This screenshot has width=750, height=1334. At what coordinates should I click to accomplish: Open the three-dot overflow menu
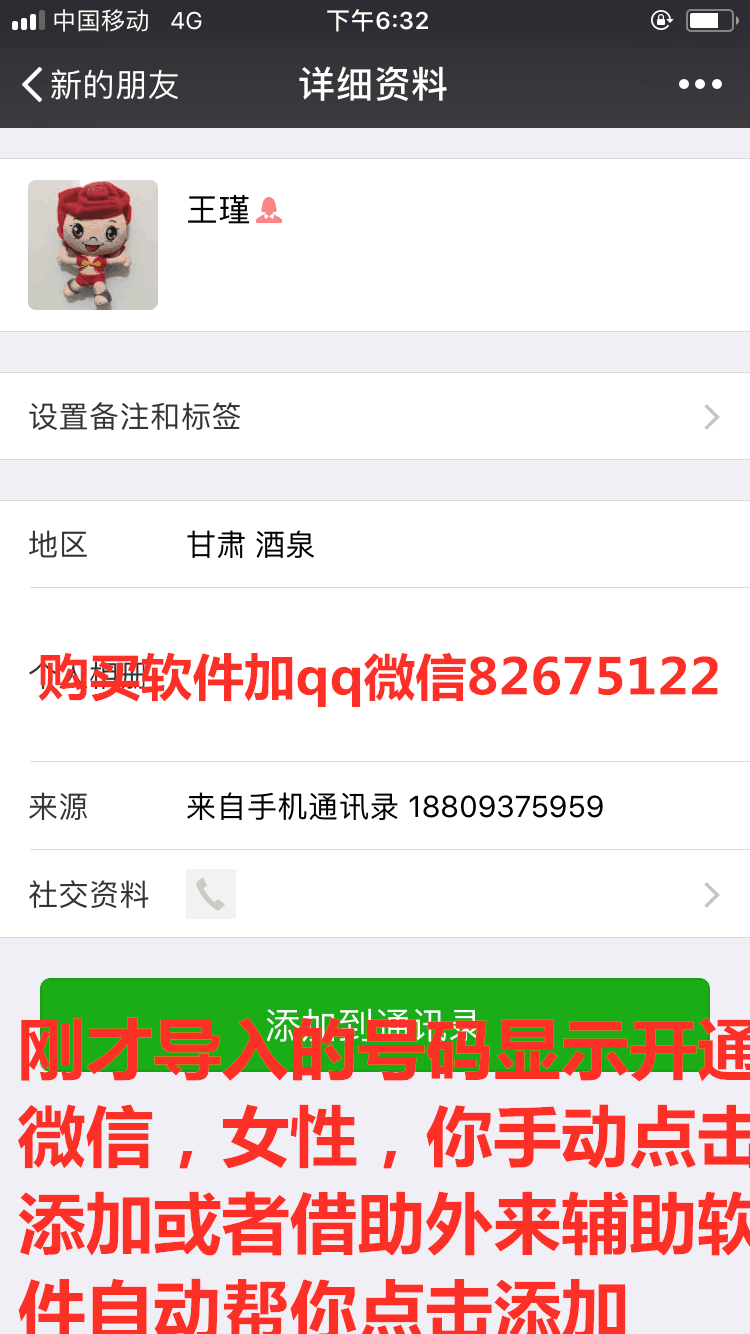pos(700,85)
